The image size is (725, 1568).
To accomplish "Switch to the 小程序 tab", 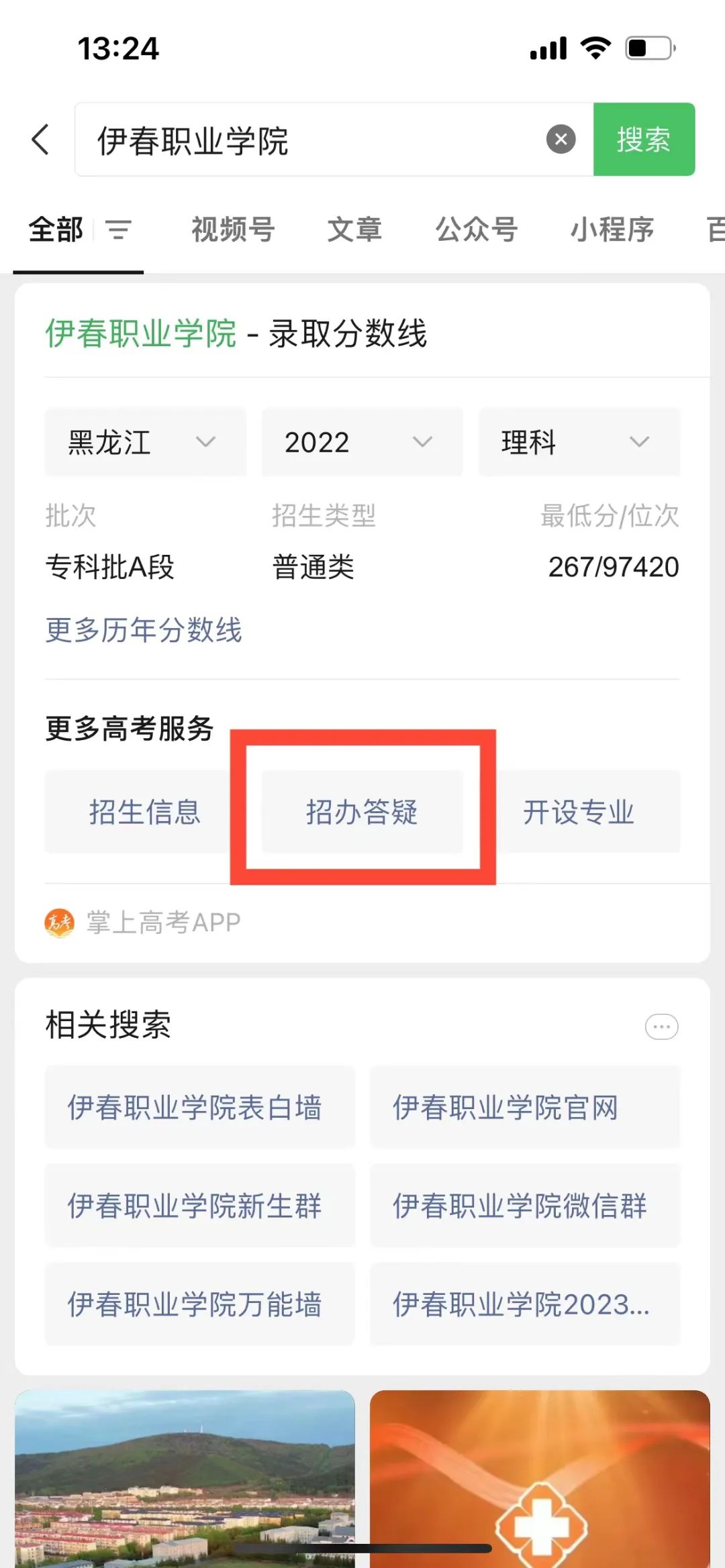I will click(612, 230).
